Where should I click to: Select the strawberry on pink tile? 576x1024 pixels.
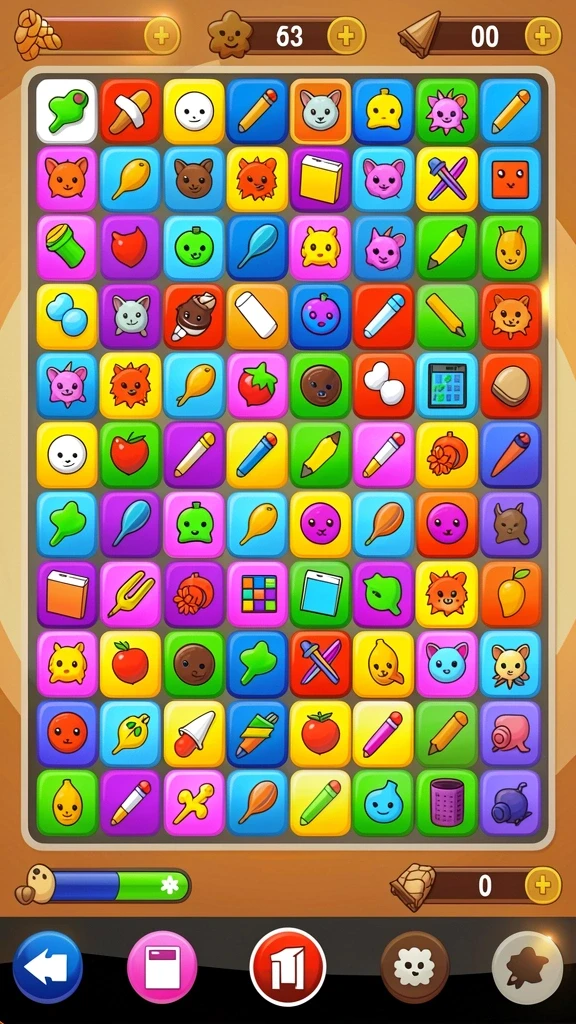coord(259,385)
